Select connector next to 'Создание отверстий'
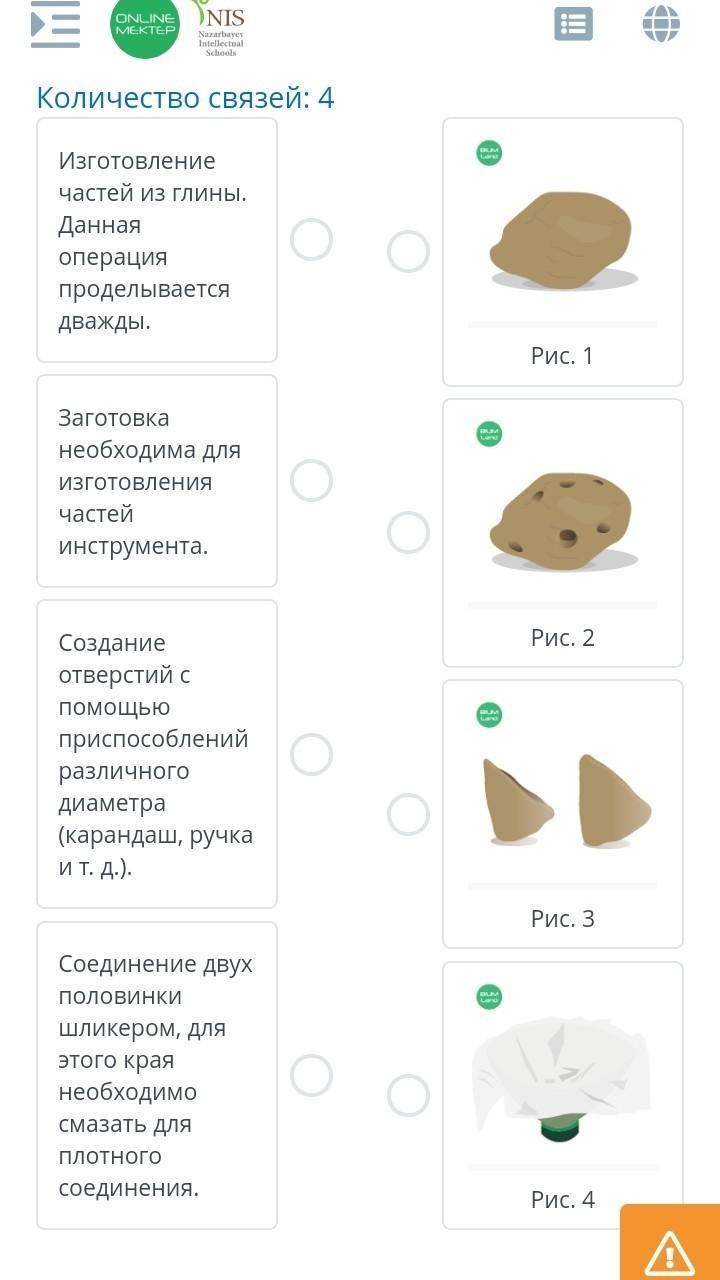 (x=311, y=754)
